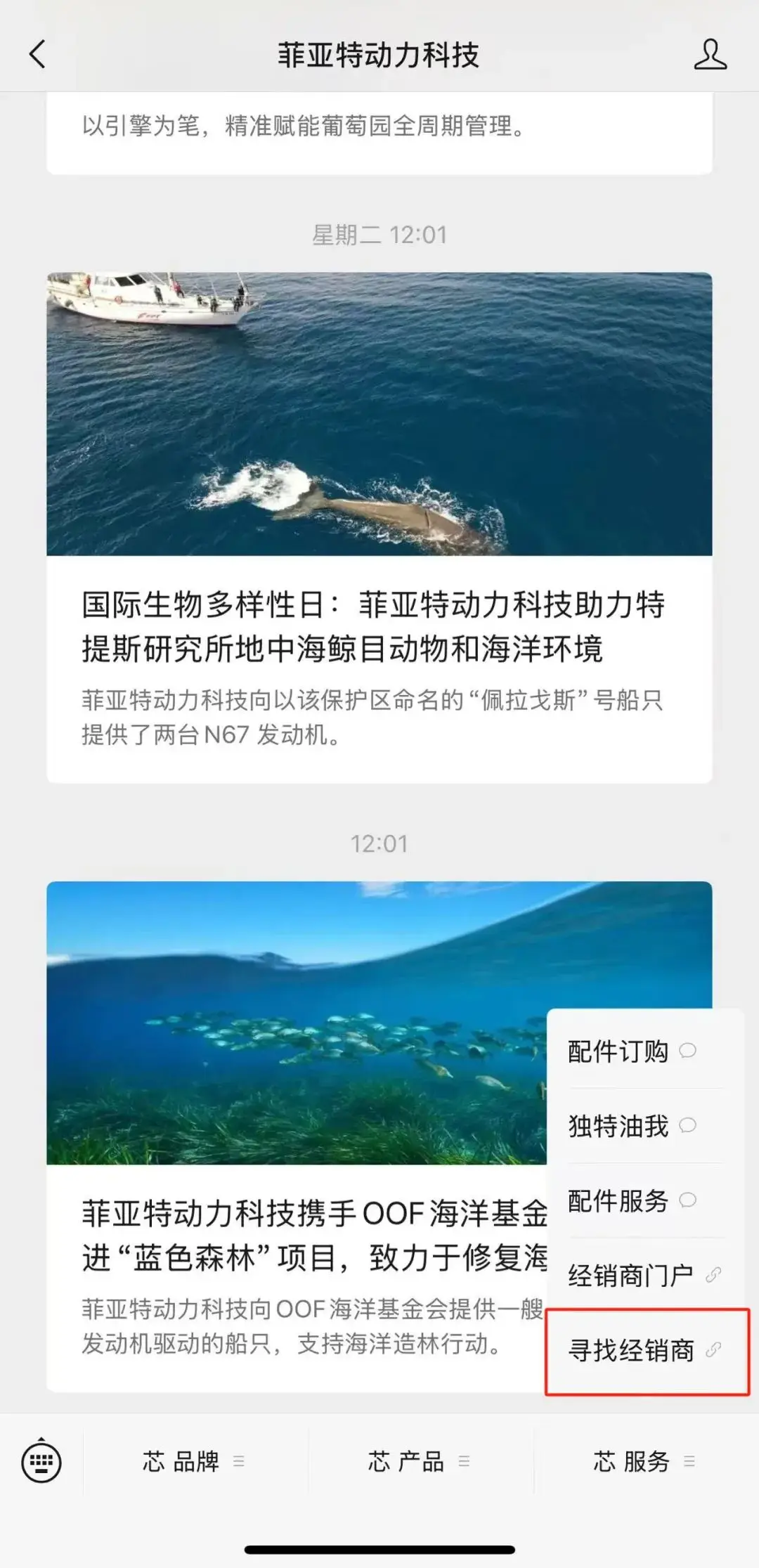Go back with the top-left arrow

click(x=37, y=54)
